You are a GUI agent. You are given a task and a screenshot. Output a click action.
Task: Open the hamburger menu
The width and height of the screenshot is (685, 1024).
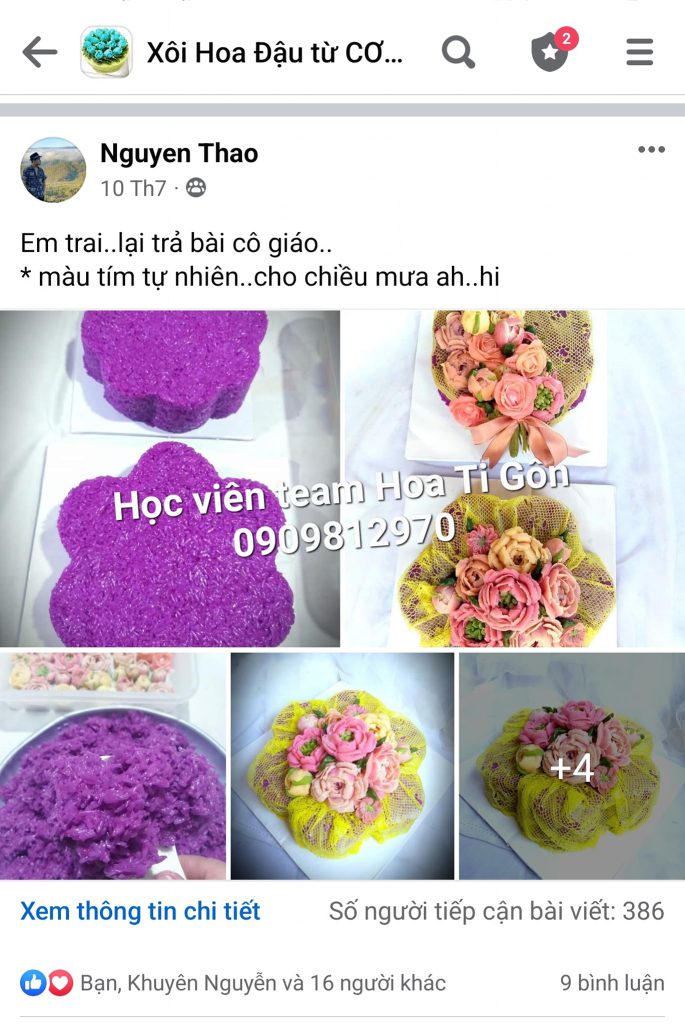click(640, 52)
